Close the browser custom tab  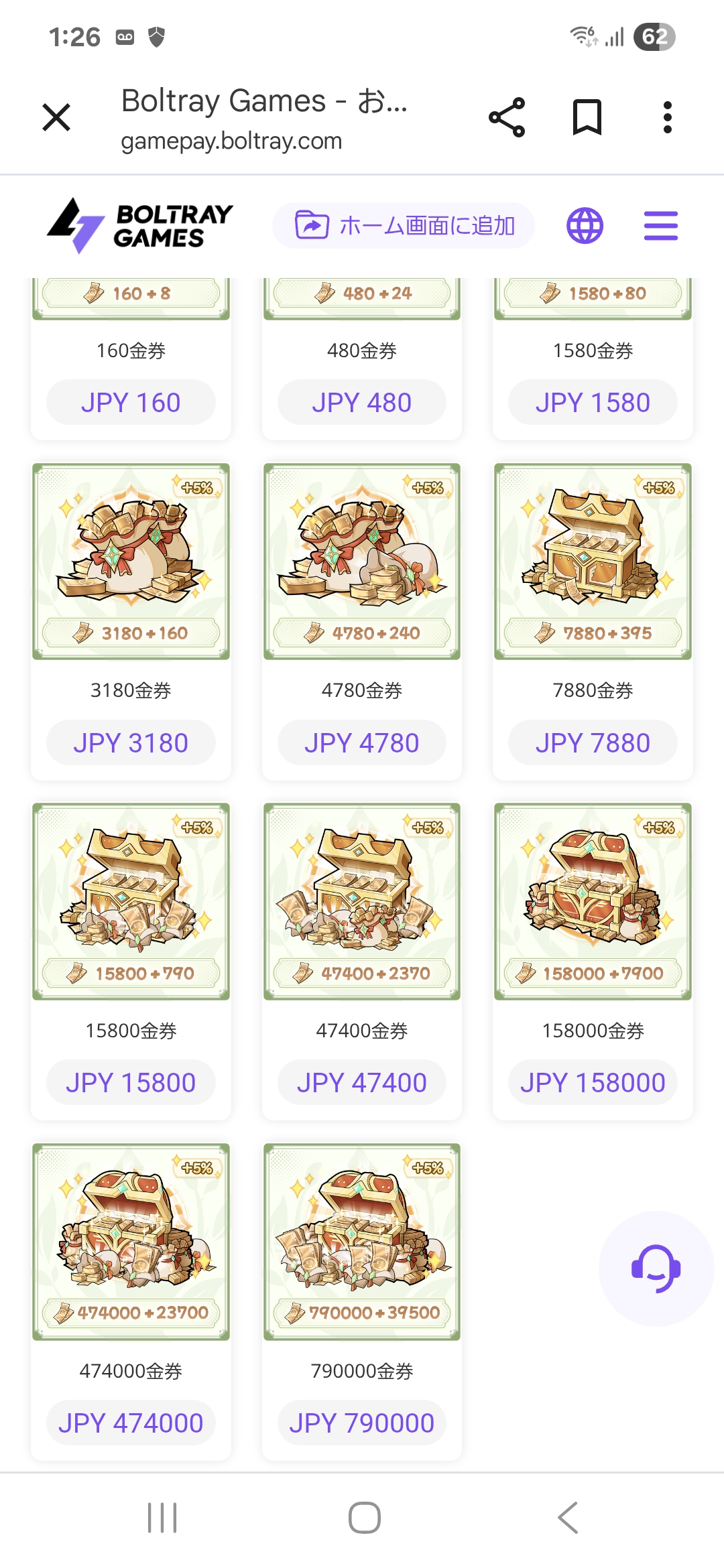pyautogui.click(x=56, y=118)
